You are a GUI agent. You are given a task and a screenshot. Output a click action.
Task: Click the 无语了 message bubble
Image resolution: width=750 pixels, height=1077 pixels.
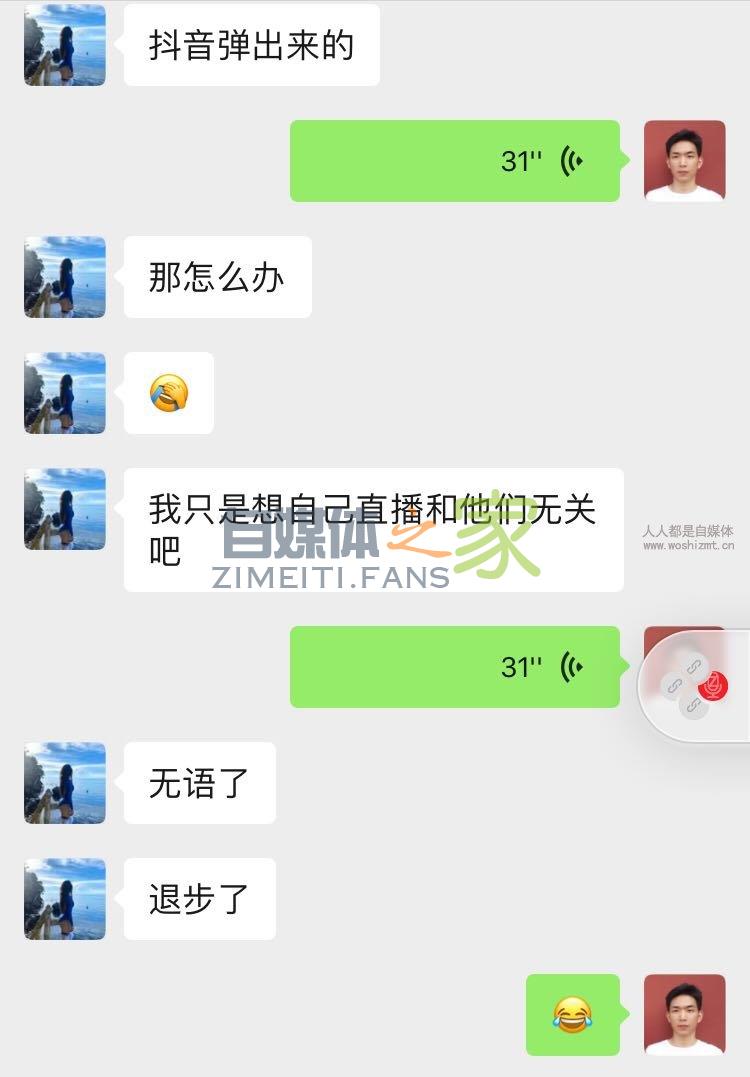coord(199,784)
